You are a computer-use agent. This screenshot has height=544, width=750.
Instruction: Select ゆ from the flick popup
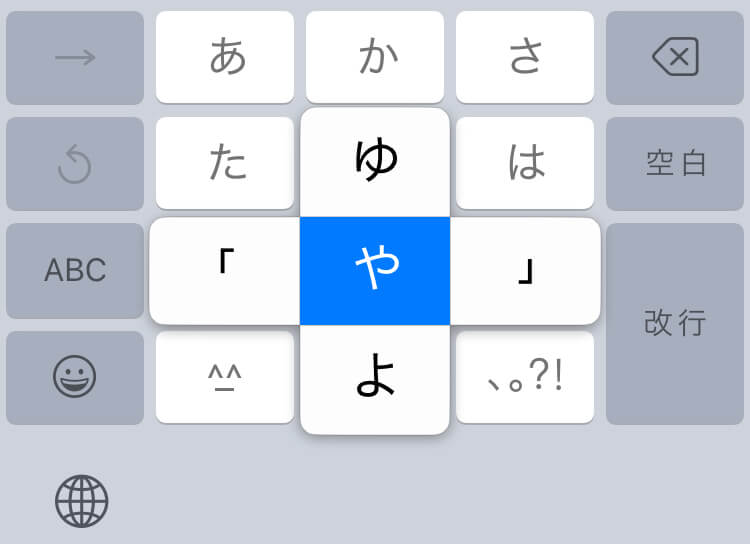(x=375, y=162)
